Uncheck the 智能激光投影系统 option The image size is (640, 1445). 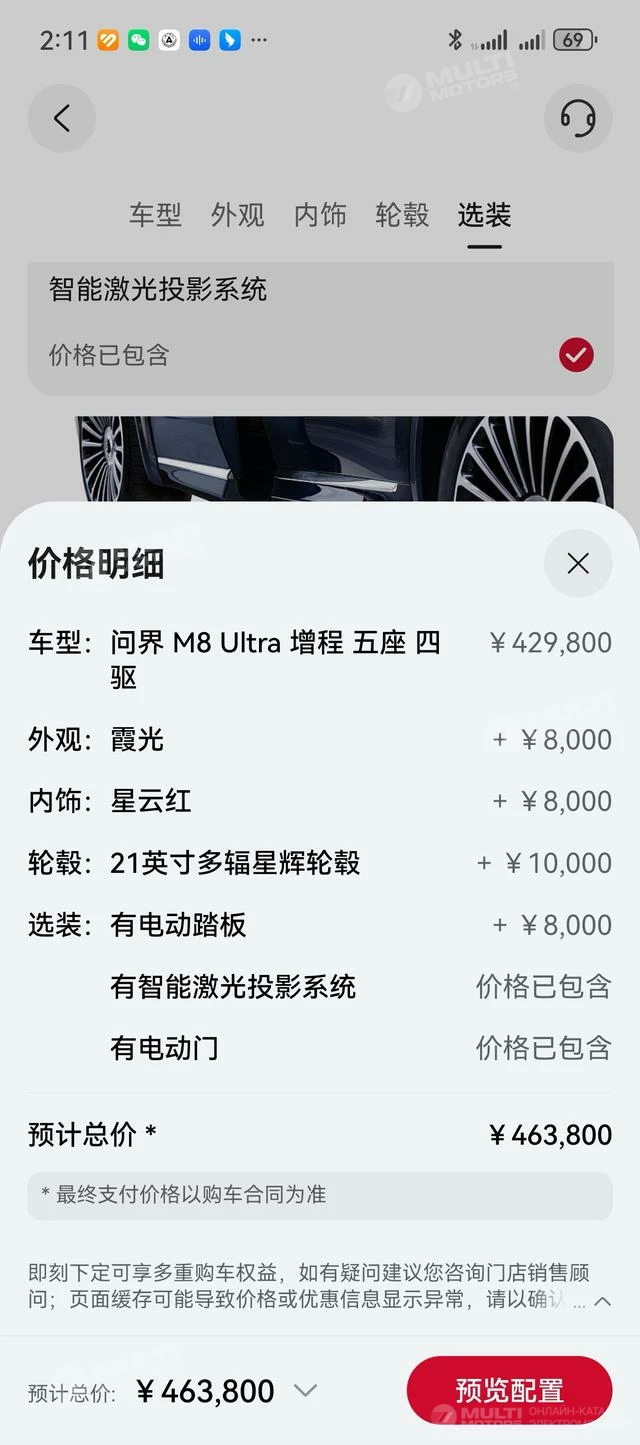tap(576, 355)
